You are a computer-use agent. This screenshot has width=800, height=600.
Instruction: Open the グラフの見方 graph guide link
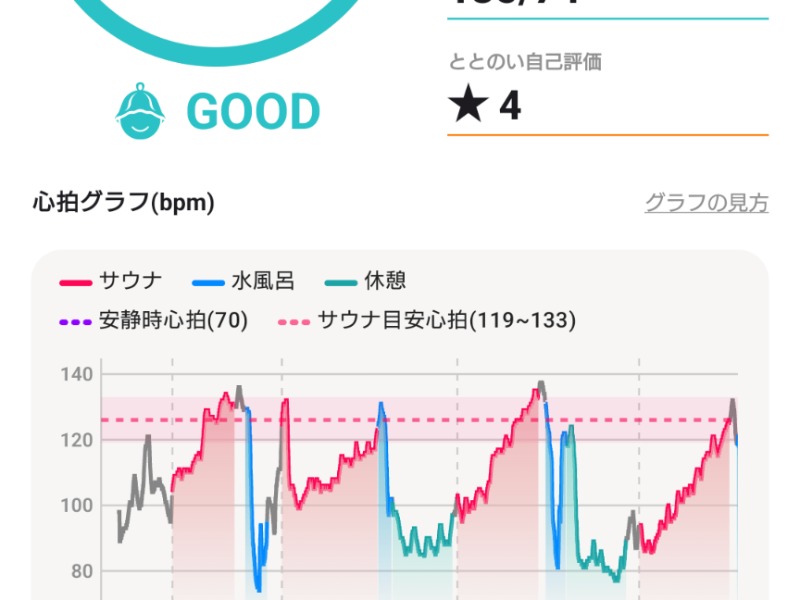[x=706, y=203]
